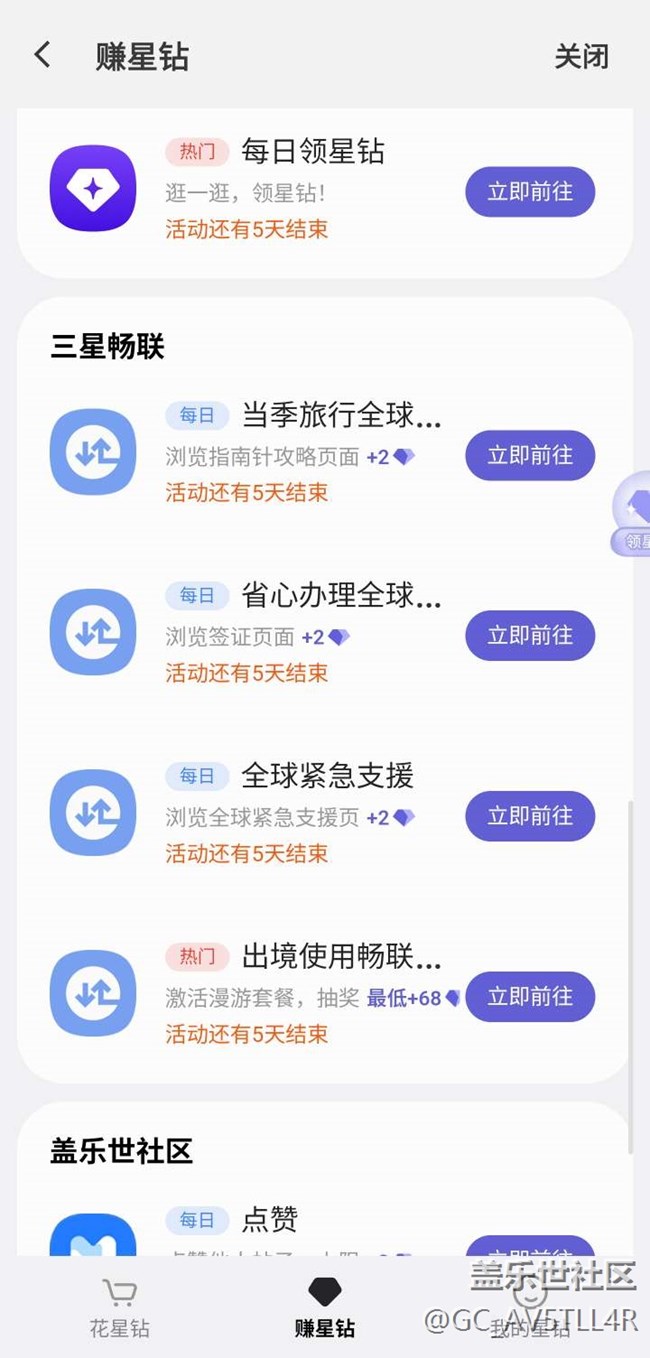Select the 赚星钻 tab

pyautogui.click(x=324, y=1308)
